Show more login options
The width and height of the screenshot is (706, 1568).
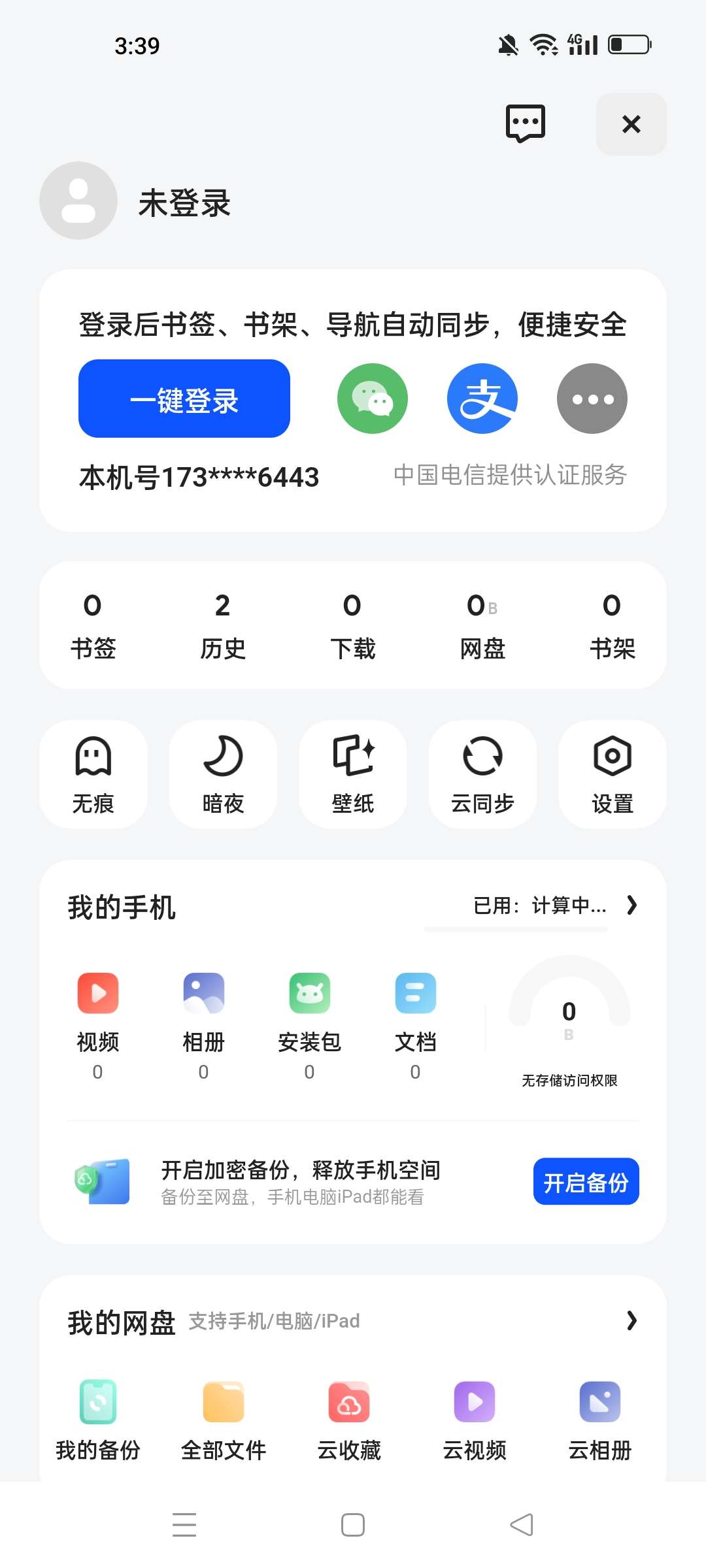coord(592,399)
